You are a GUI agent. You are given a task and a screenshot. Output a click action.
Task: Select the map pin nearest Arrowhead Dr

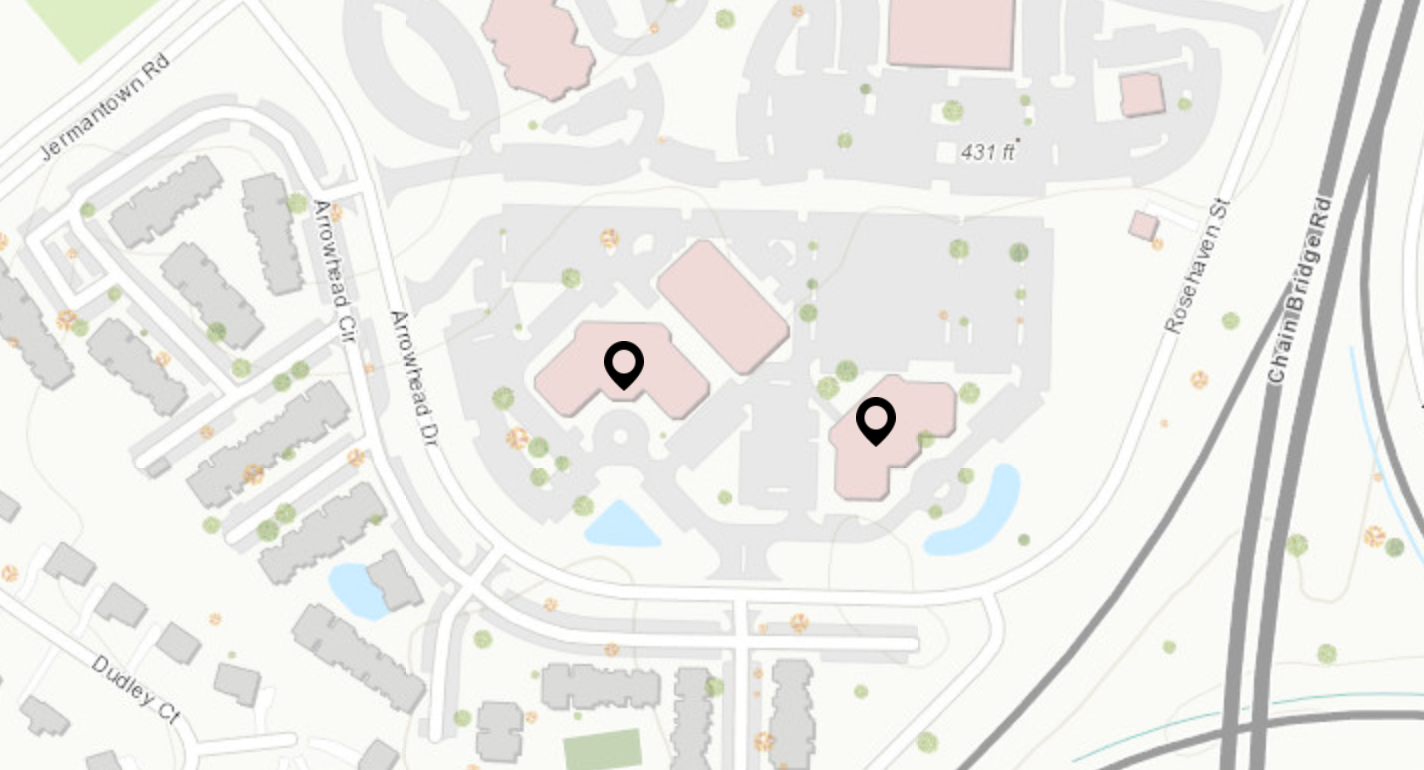pyautogui.click(x=623, y=364)
